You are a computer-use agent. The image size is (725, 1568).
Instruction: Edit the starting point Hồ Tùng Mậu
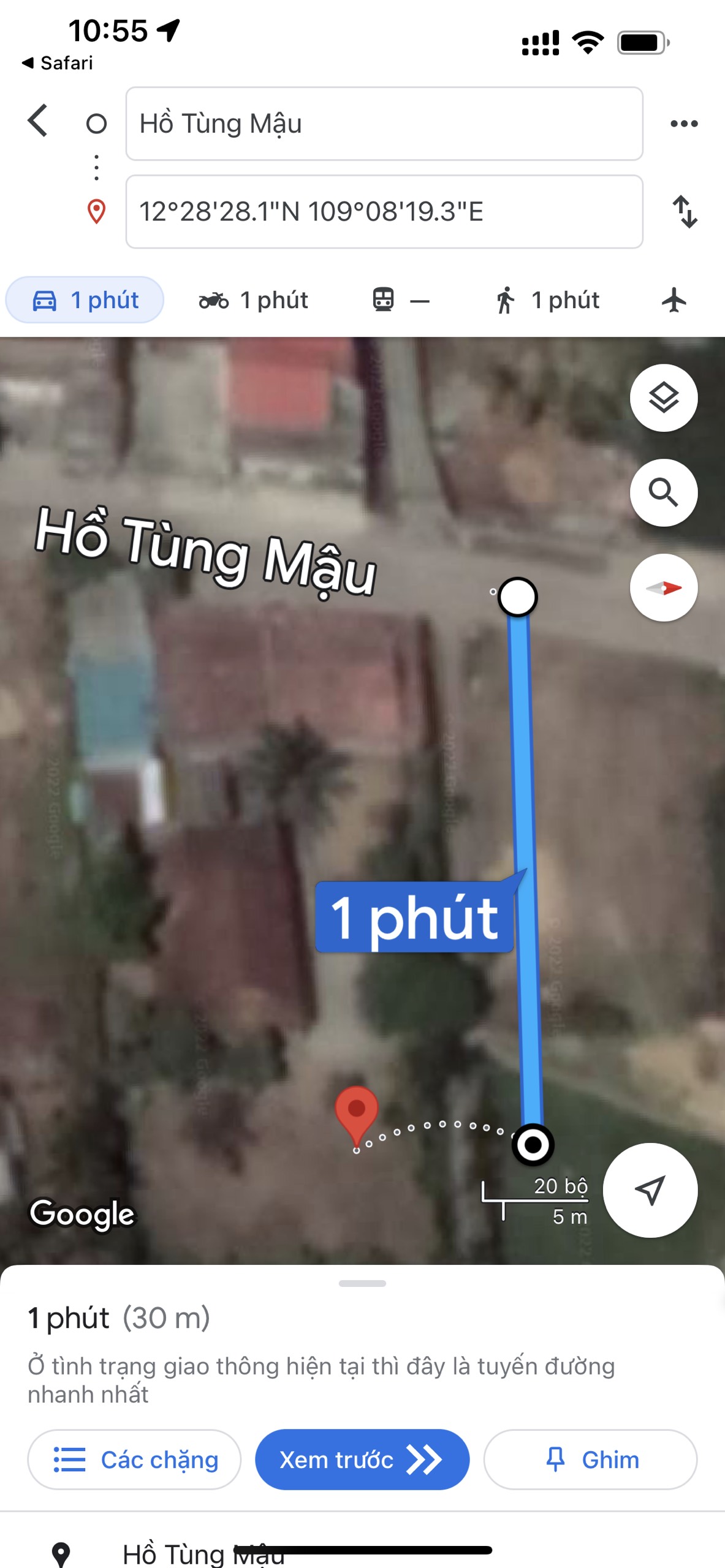click(384, 124)
